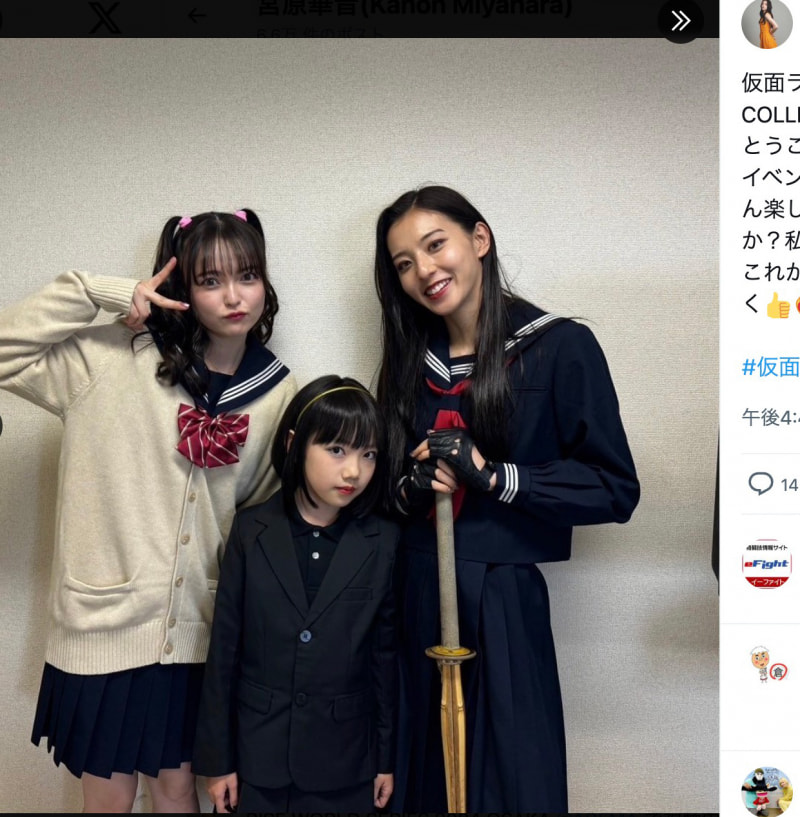Go back using the top arrow
800x817 pixels.
pyautogui.click(x=197, y=15)
